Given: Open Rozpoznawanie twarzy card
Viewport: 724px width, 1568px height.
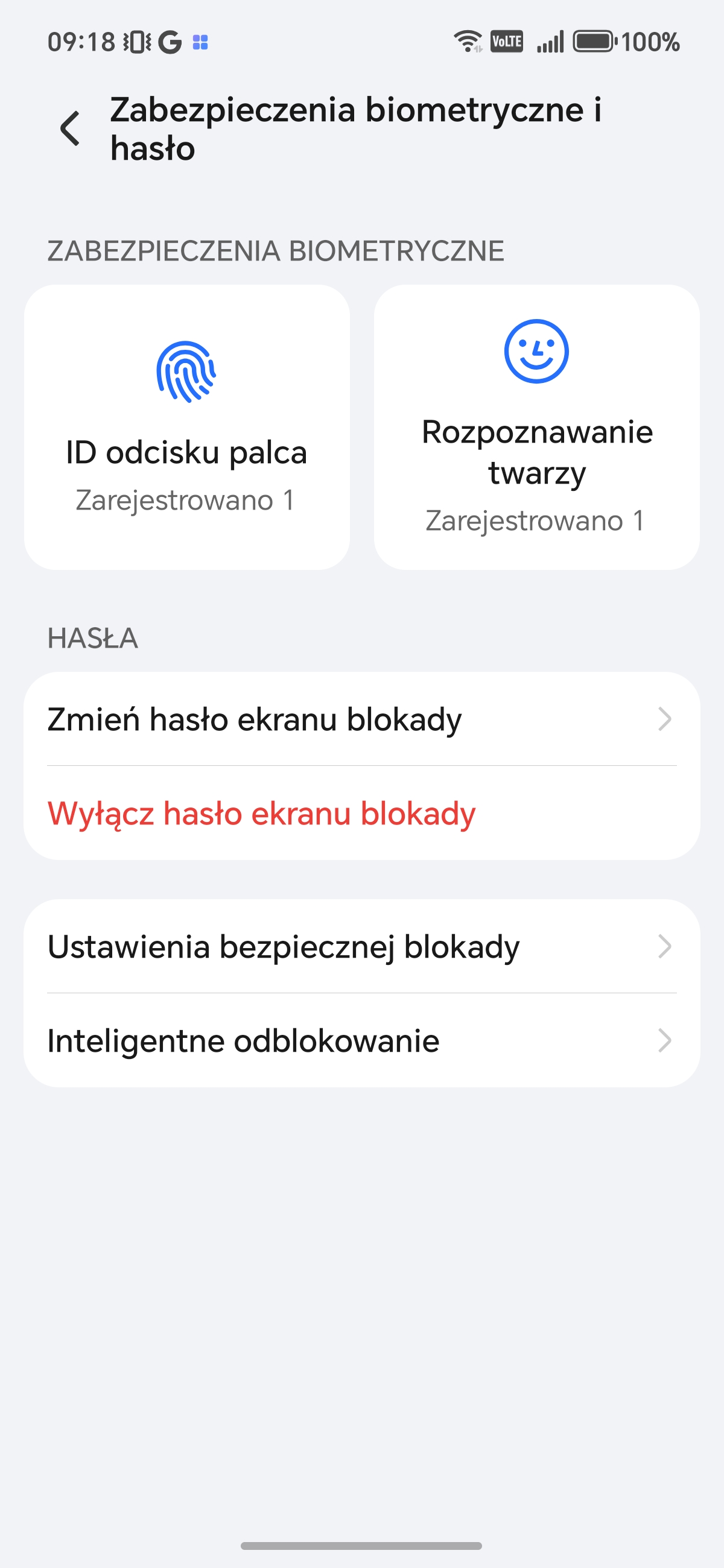Looking at the screenshot, I should [x=536, y=428].
